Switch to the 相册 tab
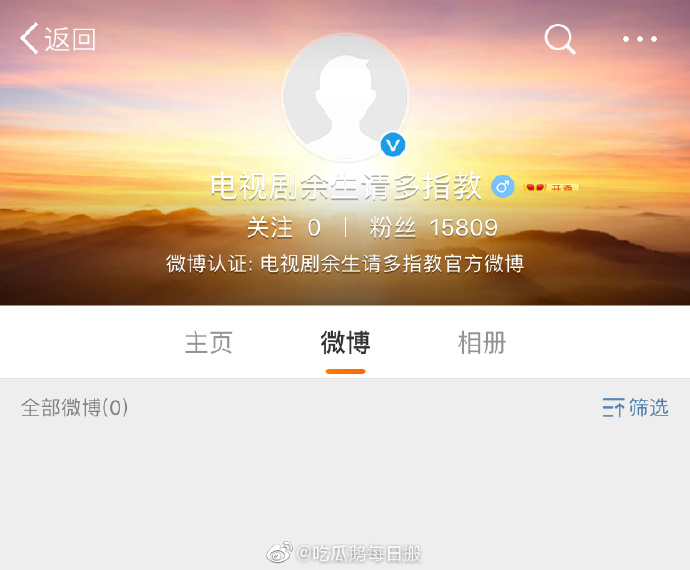Image resolution: width=690 pixels, height=570 pixels. [481, 343]
